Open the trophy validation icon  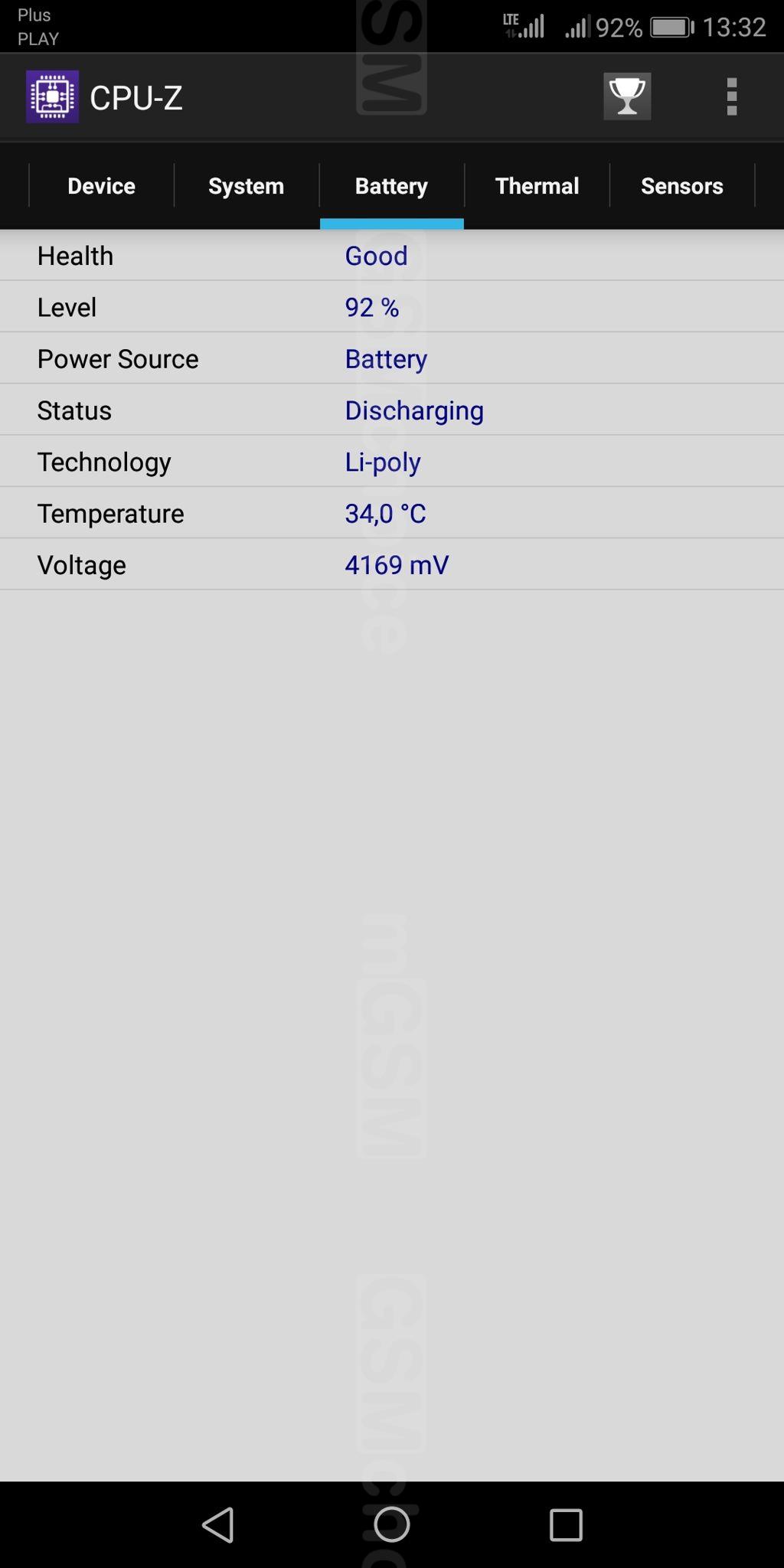[627, 96]
